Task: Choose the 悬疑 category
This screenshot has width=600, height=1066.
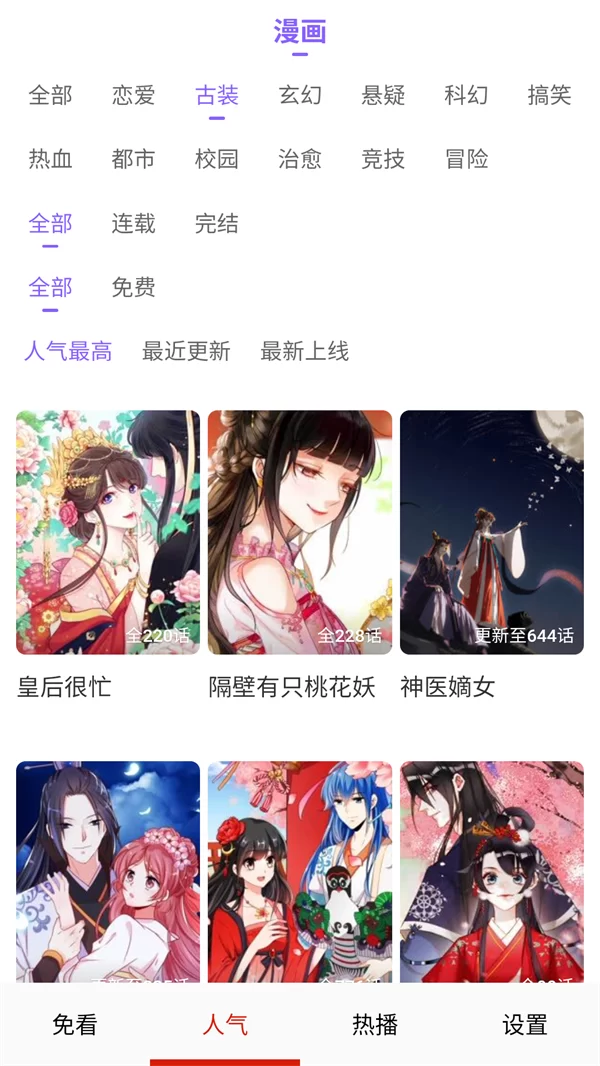Action: pos(383,95)
